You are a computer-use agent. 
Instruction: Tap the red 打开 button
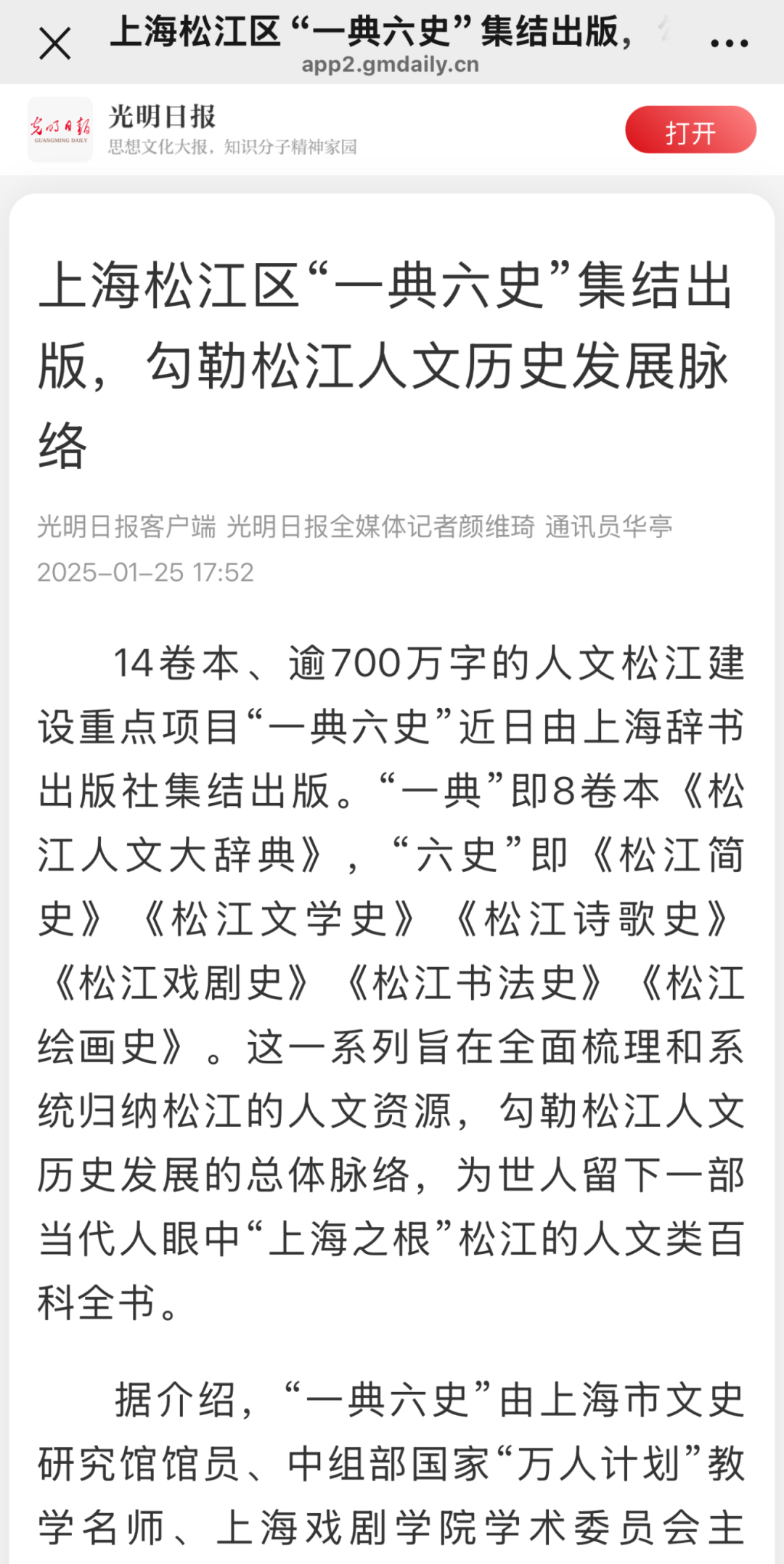point(690,131)
